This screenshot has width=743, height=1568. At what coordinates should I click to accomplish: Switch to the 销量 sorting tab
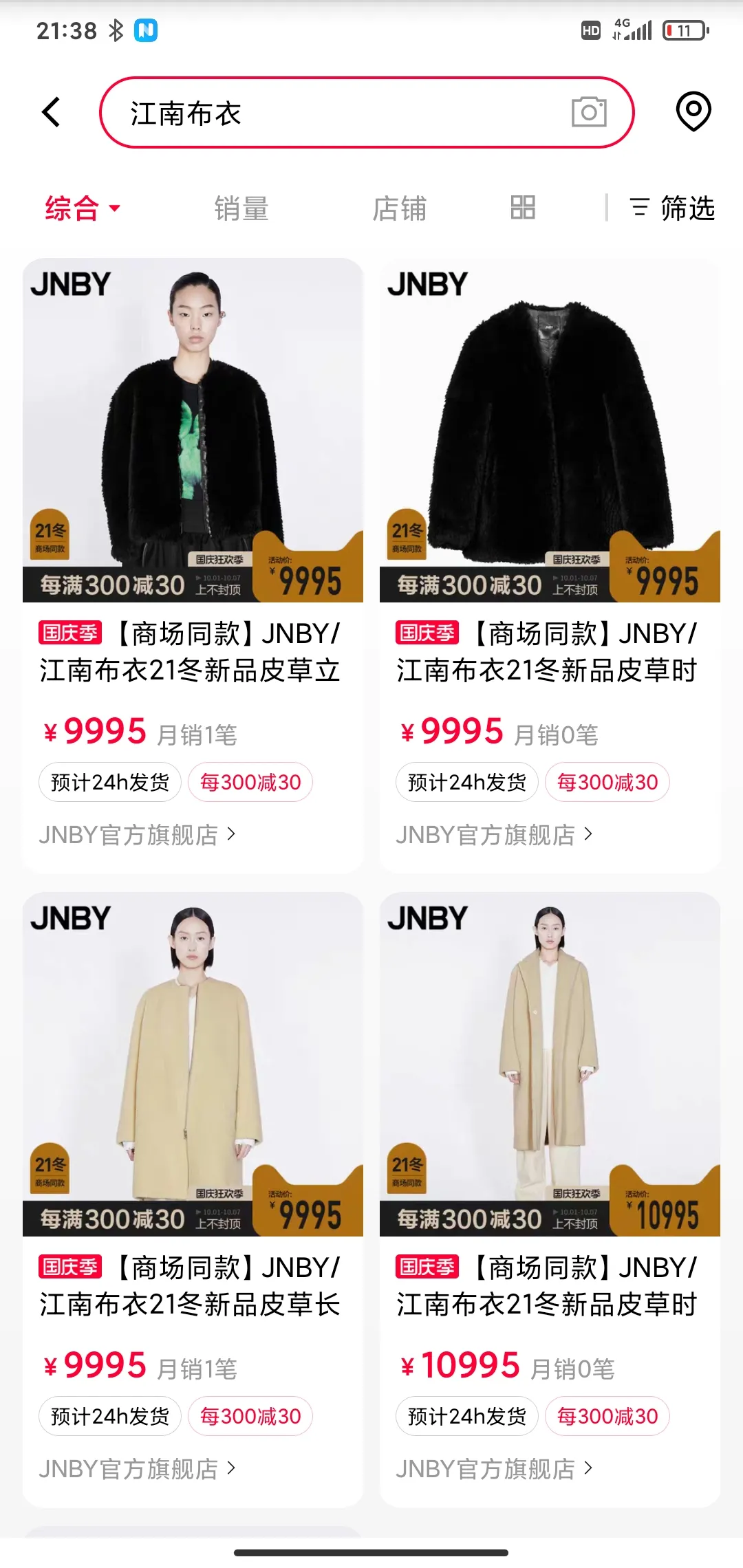point(241,208)
